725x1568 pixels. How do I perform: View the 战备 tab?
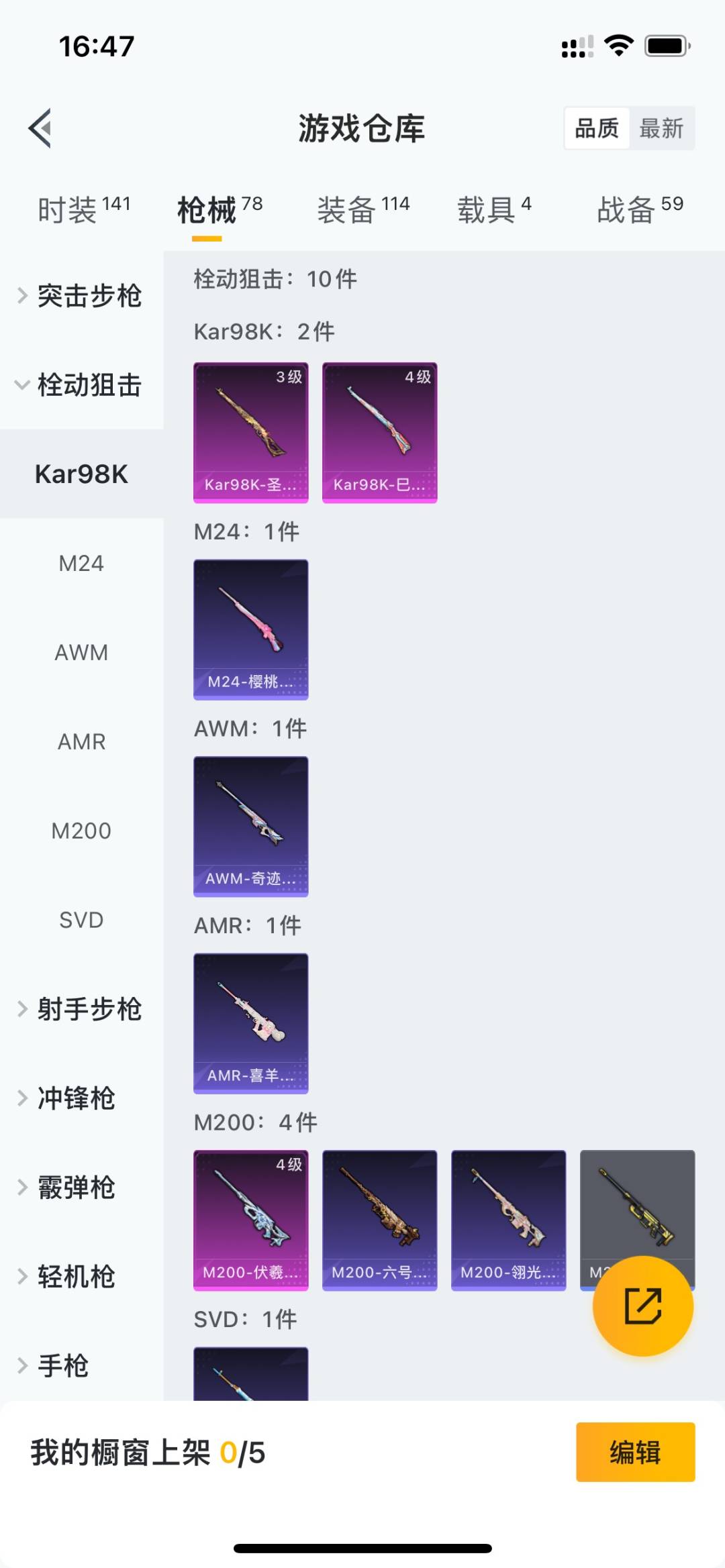(640, 209)
